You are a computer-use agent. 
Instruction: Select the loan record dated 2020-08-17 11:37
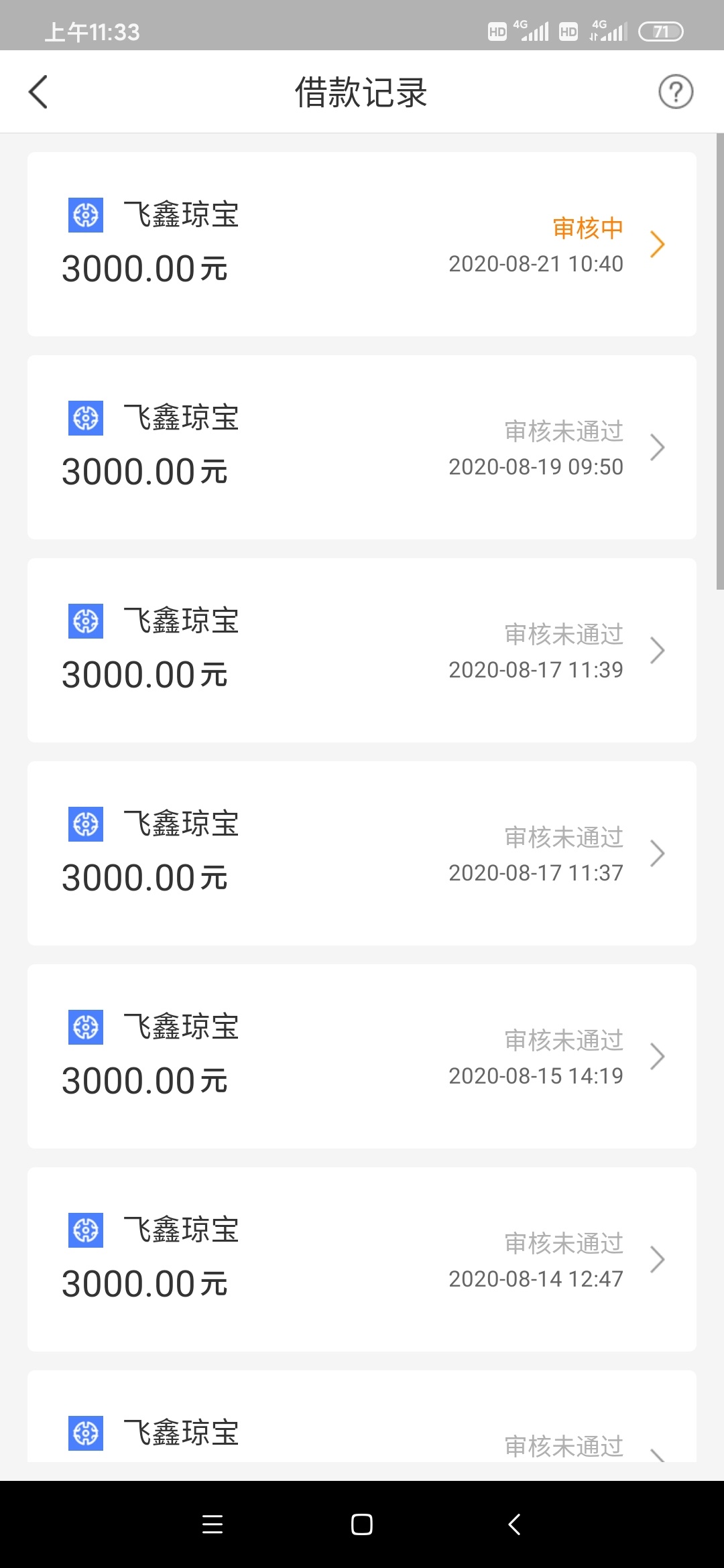[x=362, y=853]
